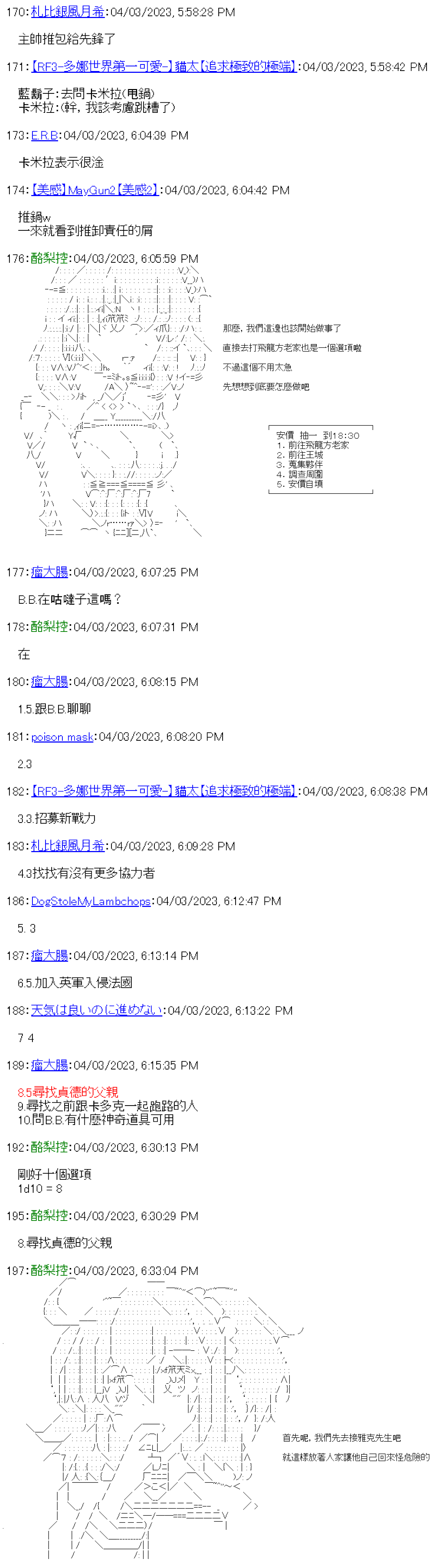Select 瘤大腸 link on post 180
Screen dimensions: 433x1568
[49, 682]
